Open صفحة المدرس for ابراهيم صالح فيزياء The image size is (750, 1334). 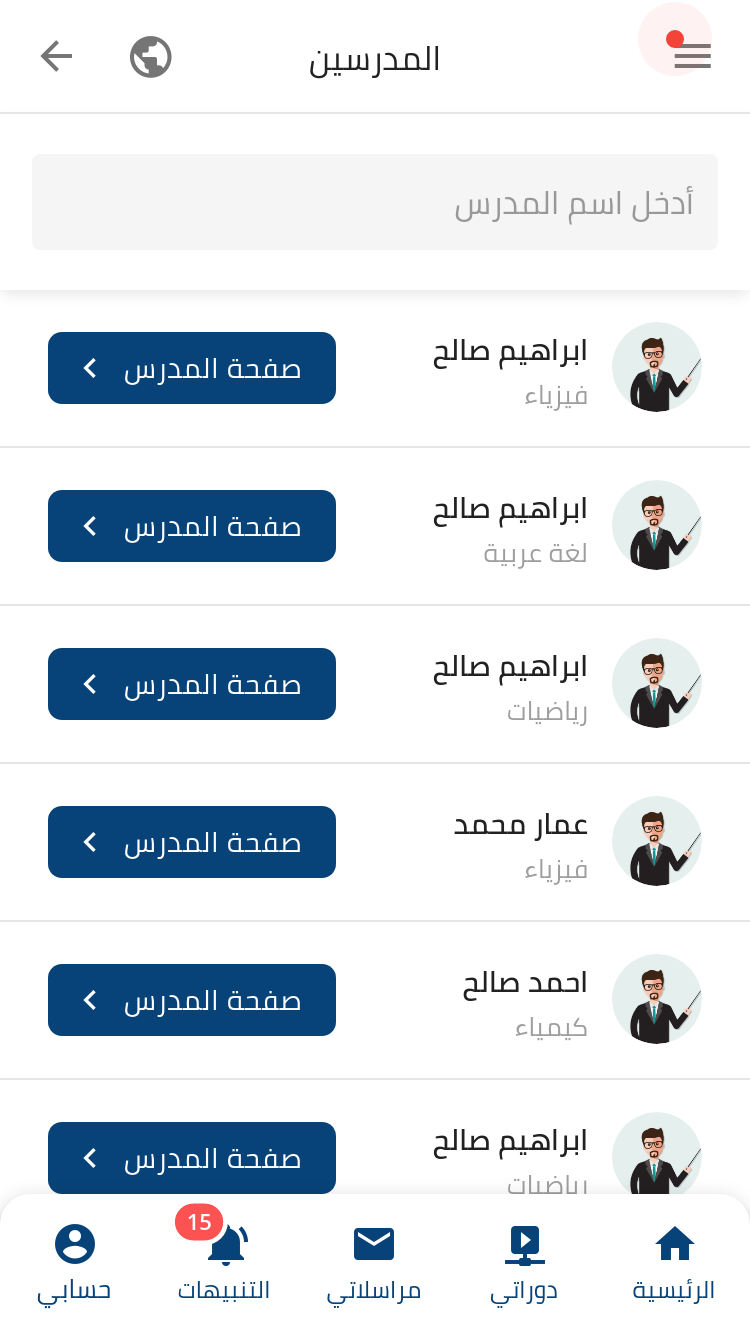[x=192, y=368]
